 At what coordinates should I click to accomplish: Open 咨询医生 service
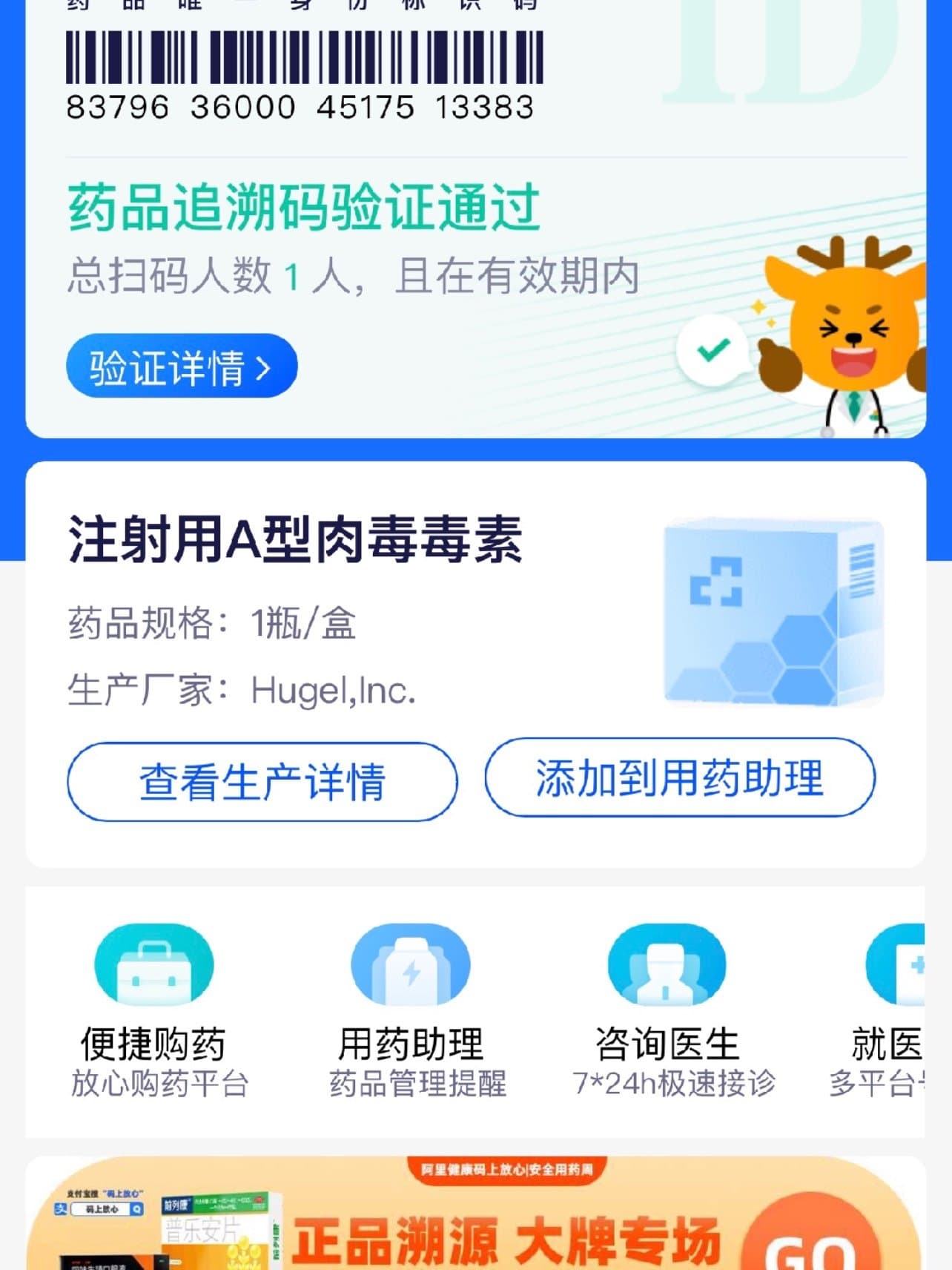(x=667, y=1009)
